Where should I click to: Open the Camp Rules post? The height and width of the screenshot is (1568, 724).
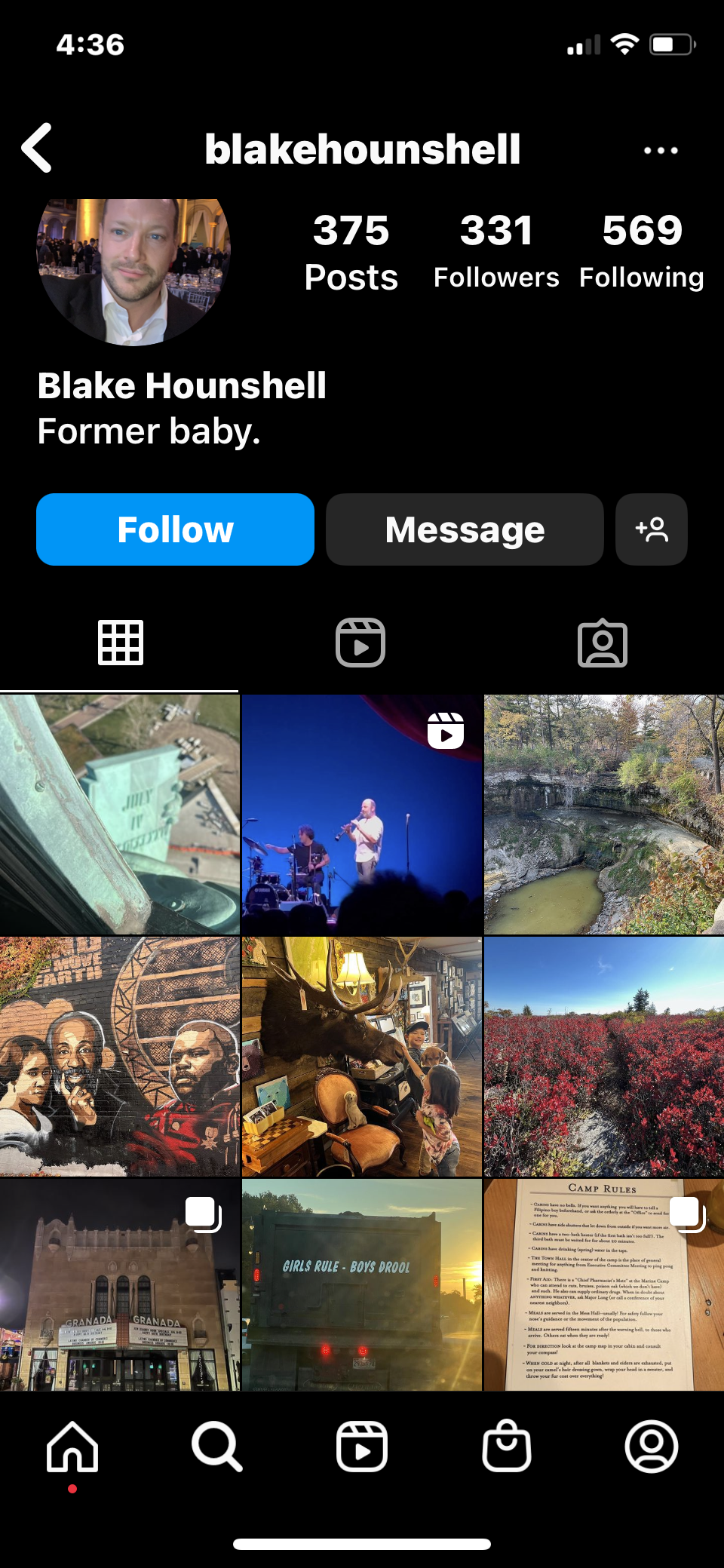point(604,1285)
